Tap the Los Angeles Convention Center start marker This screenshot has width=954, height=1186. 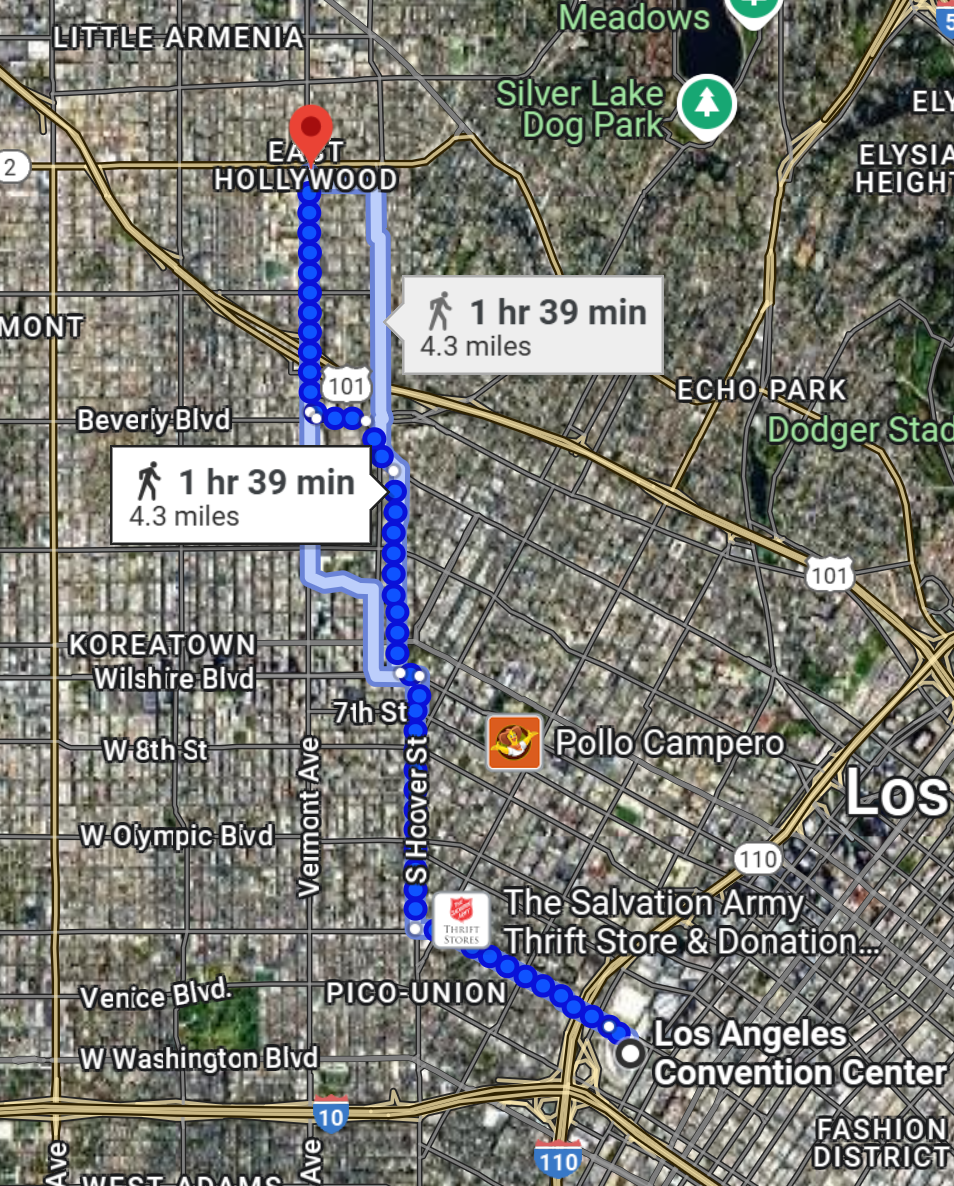point(630,1053)
